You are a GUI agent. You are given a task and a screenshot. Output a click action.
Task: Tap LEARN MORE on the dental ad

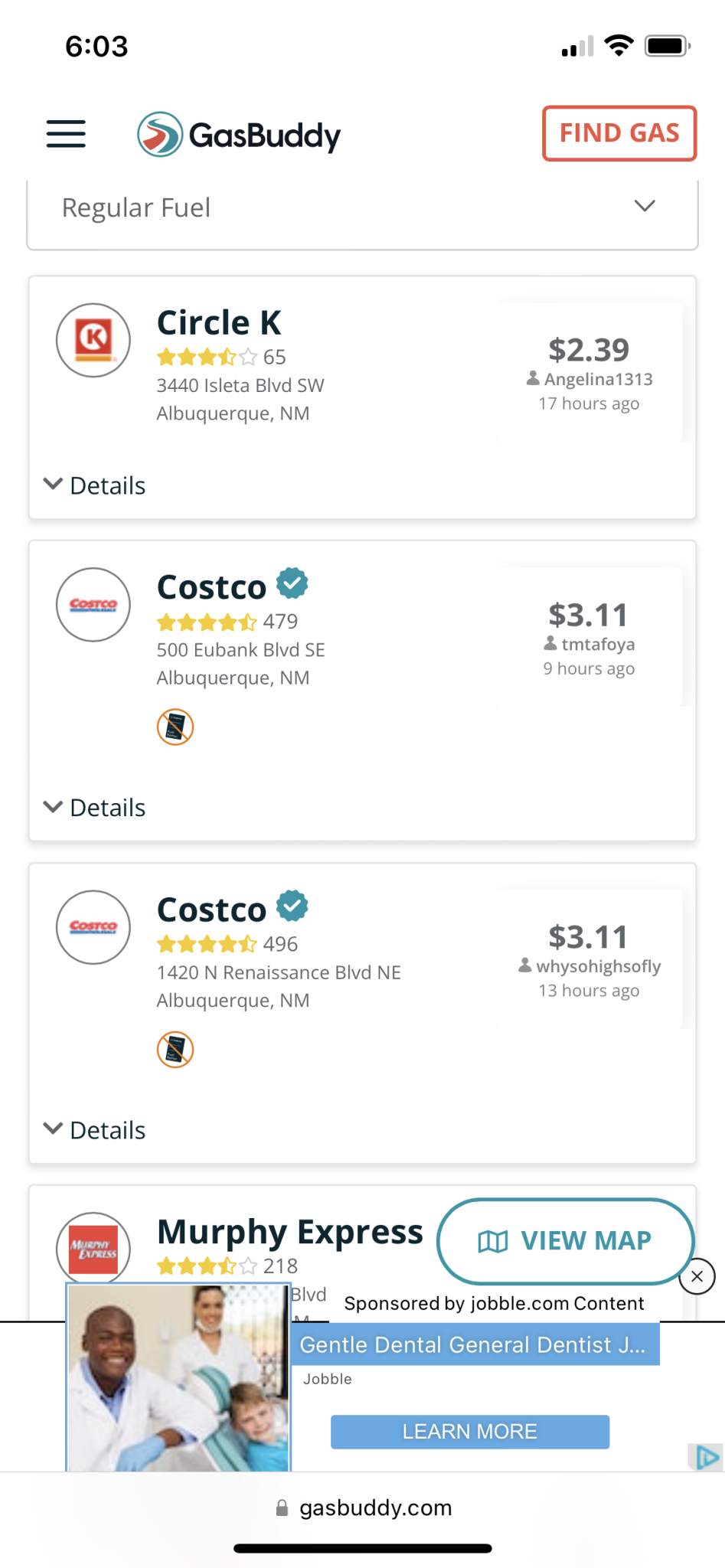(470, 1432)
